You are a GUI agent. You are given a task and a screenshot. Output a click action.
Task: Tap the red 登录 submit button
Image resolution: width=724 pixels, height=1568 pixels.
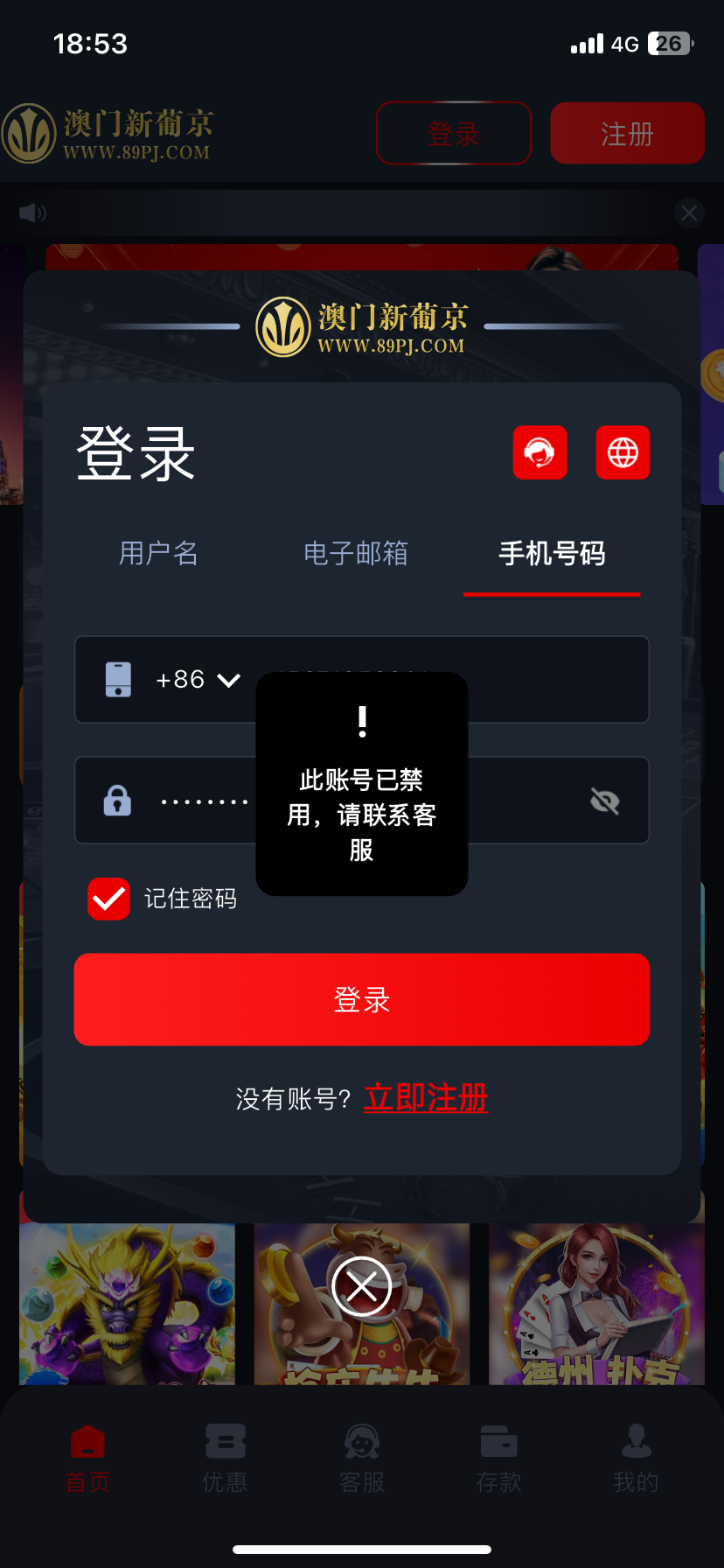(362, 999)
